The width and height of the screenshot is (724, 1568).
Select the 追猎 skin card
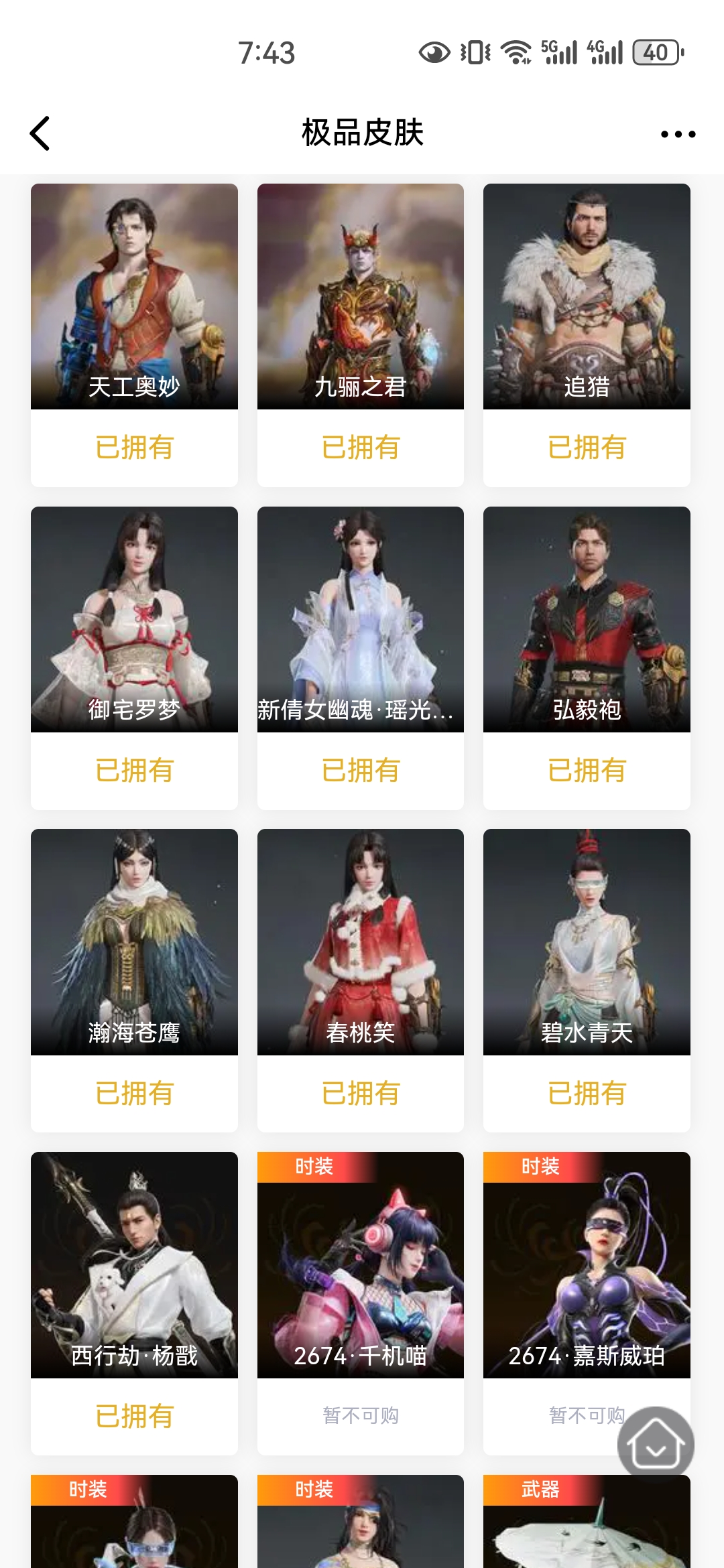coord(587,297)
